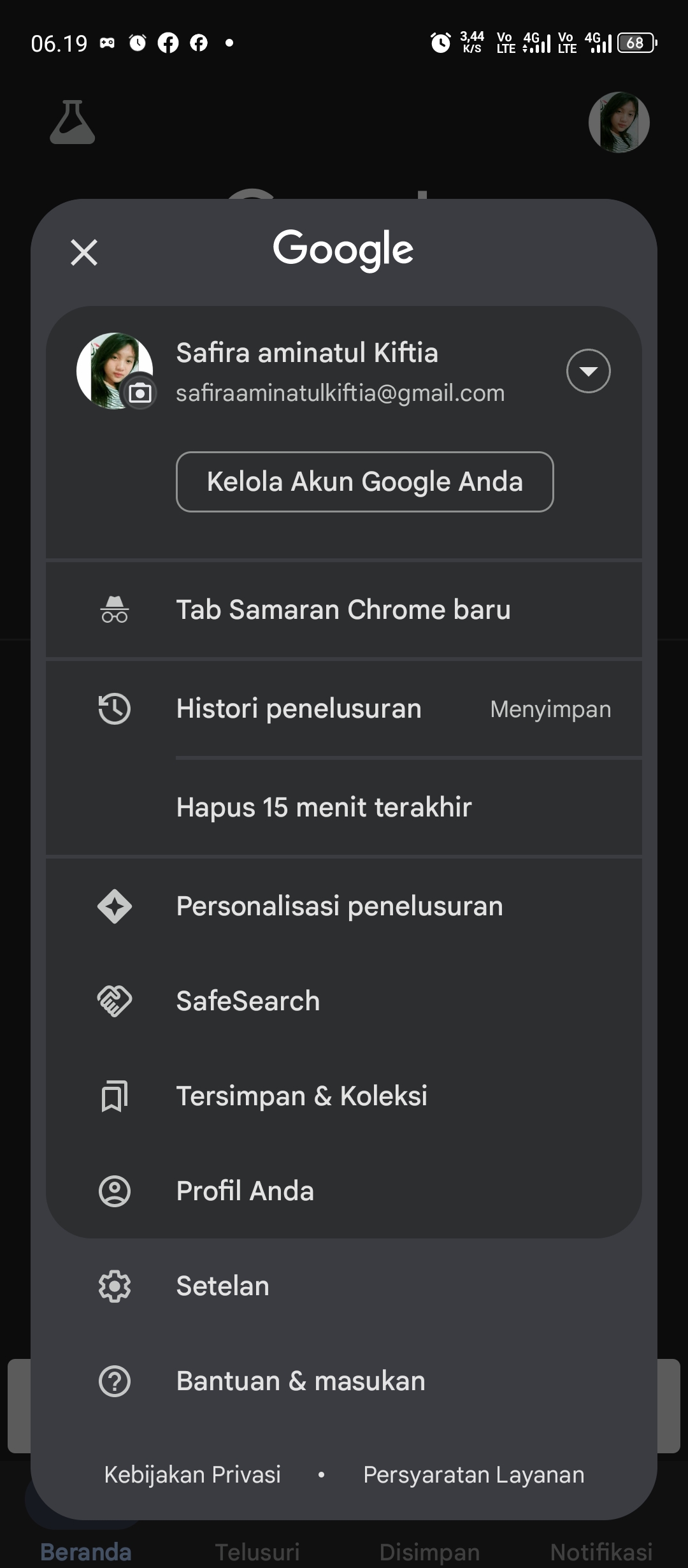Open Tersimpan & Koleksi
Image resolution: width=688 pixels, height=1568 pixels.
[x=344, y=1096]
